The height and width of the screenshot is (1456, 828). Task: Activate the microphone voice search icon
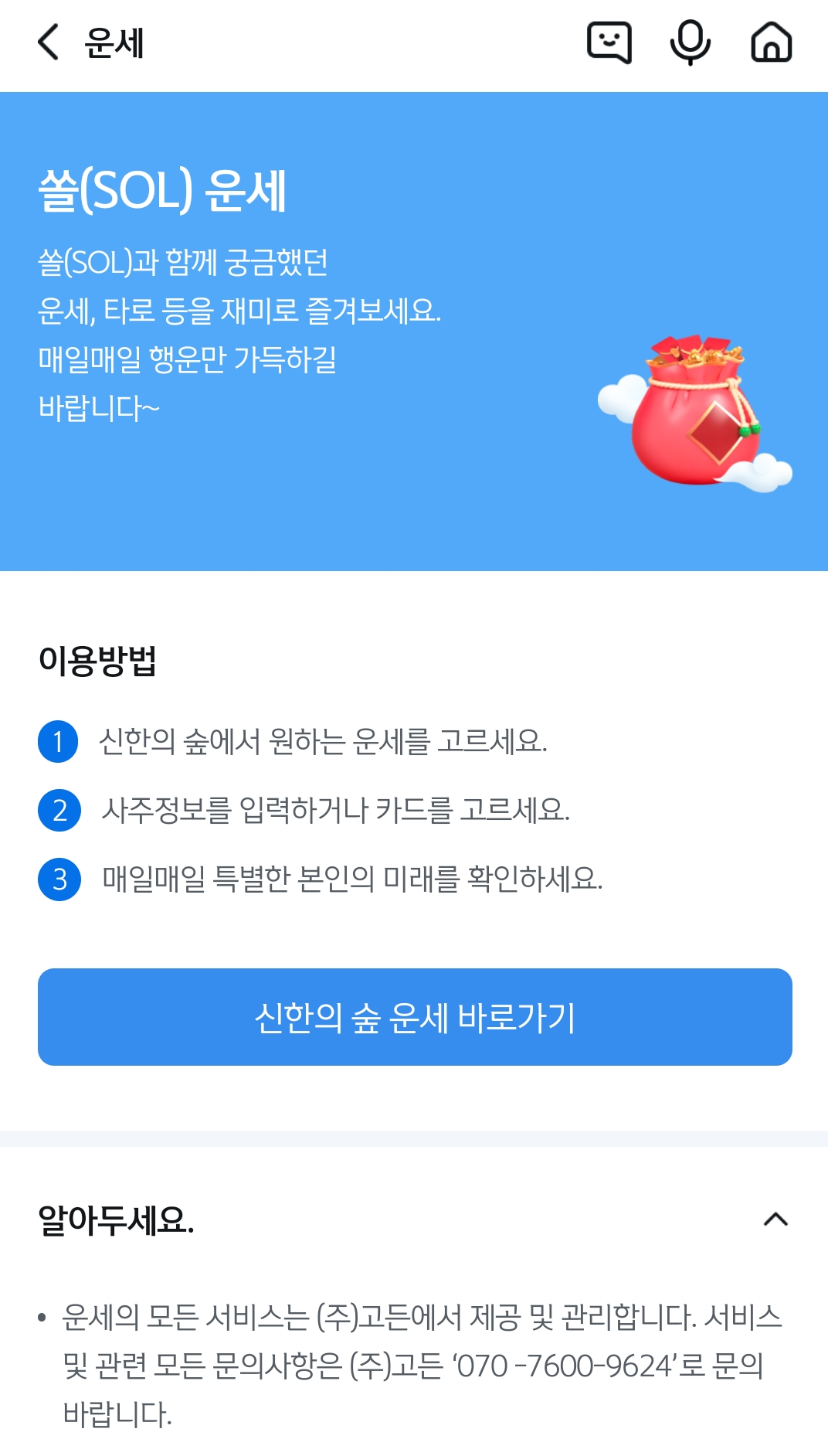pyautogui.click(x=691, y=44)
